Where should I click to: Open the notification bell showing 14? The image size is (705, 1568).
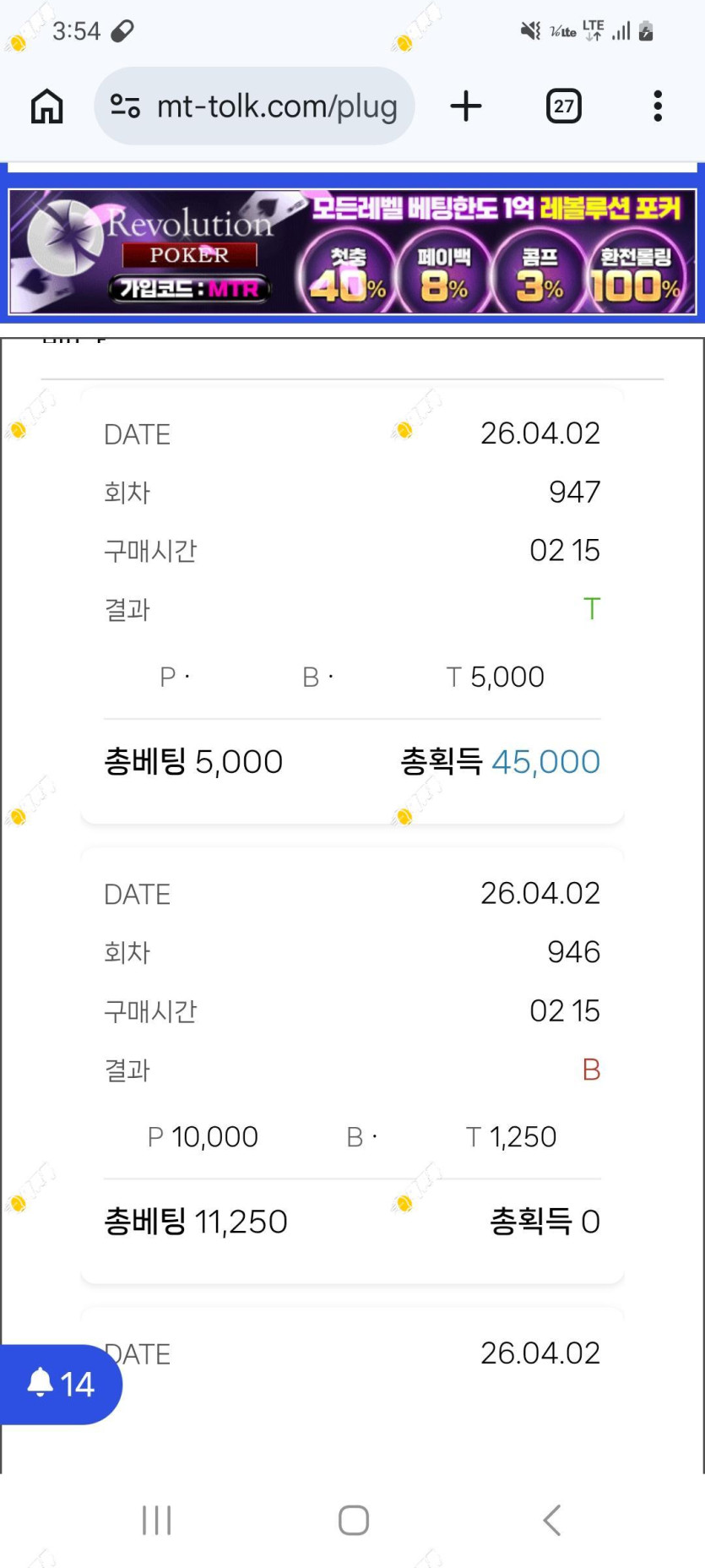click(61, 1384)
